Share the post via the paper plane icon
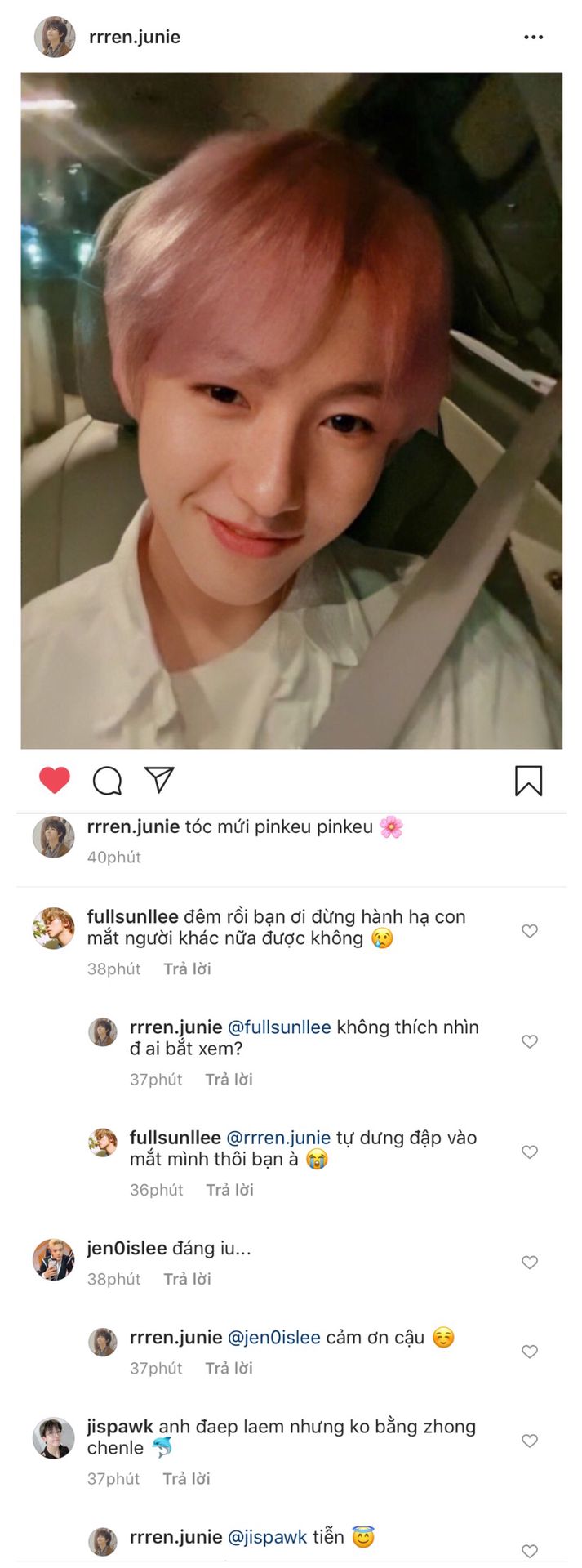This screenshot has height=1568, width=582. pos(159,779)
